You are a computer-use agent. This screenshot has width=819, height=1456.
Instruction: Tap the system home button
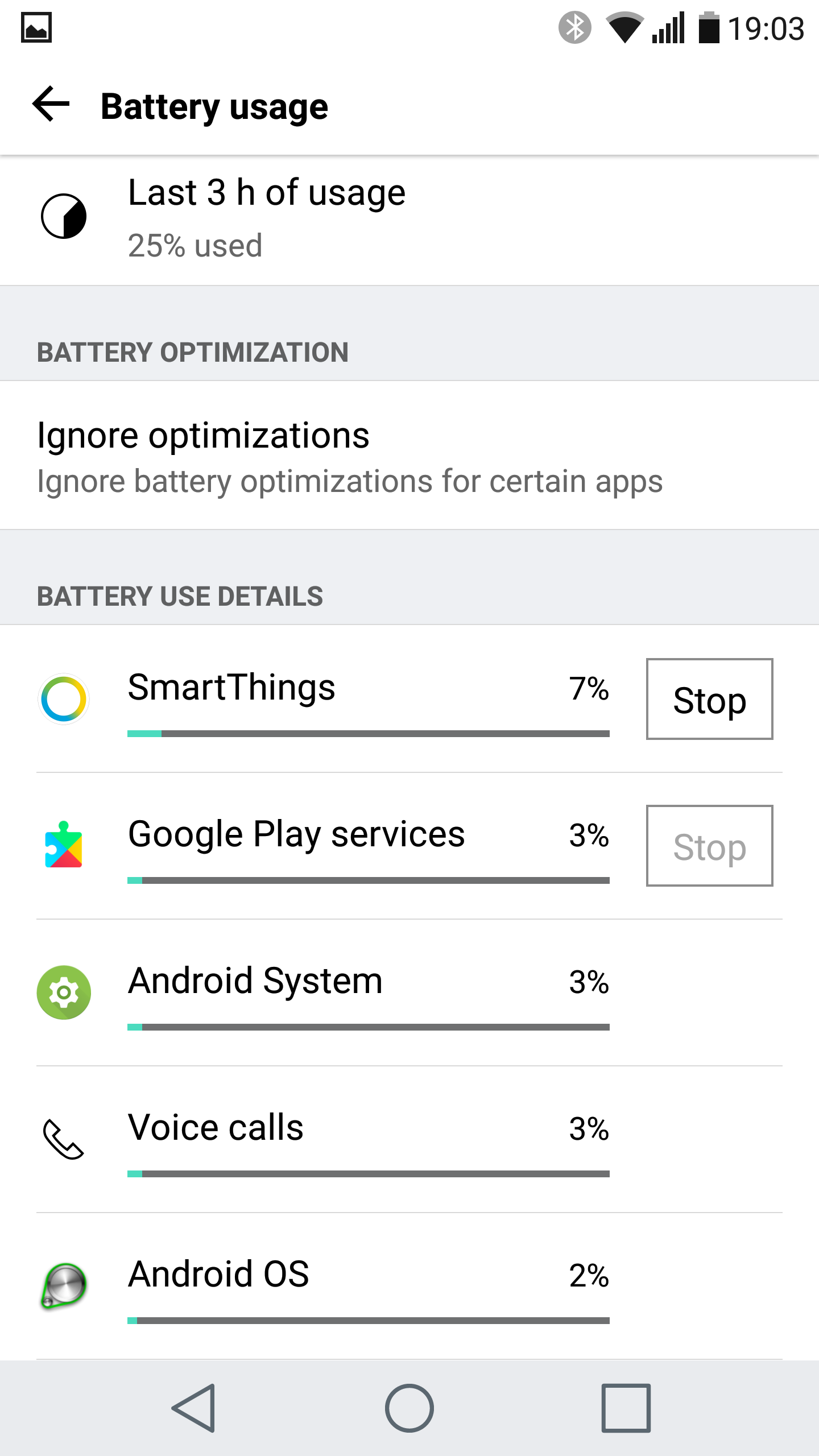pos(409,1408)
